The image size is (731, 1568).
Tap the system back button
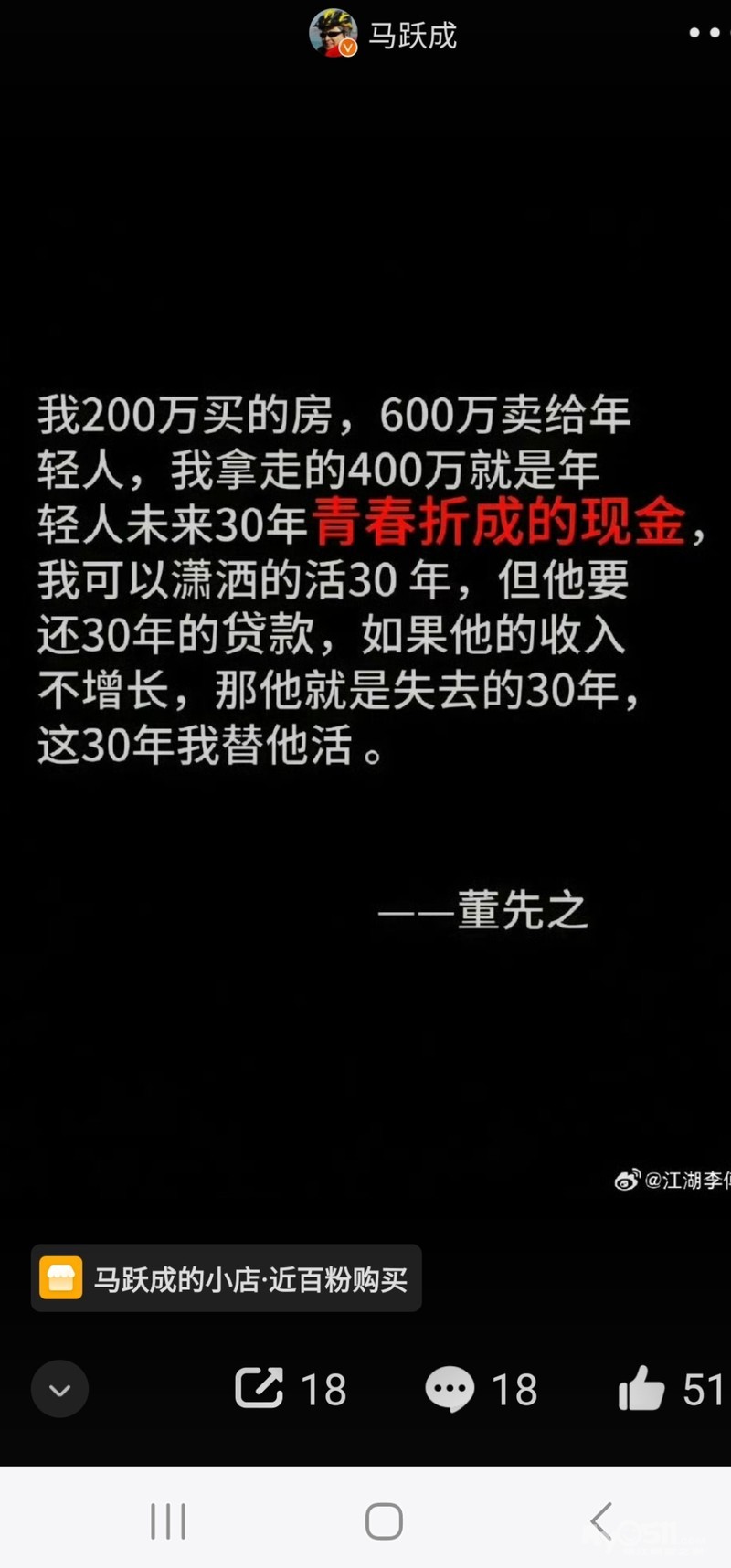click(601, 1521)
